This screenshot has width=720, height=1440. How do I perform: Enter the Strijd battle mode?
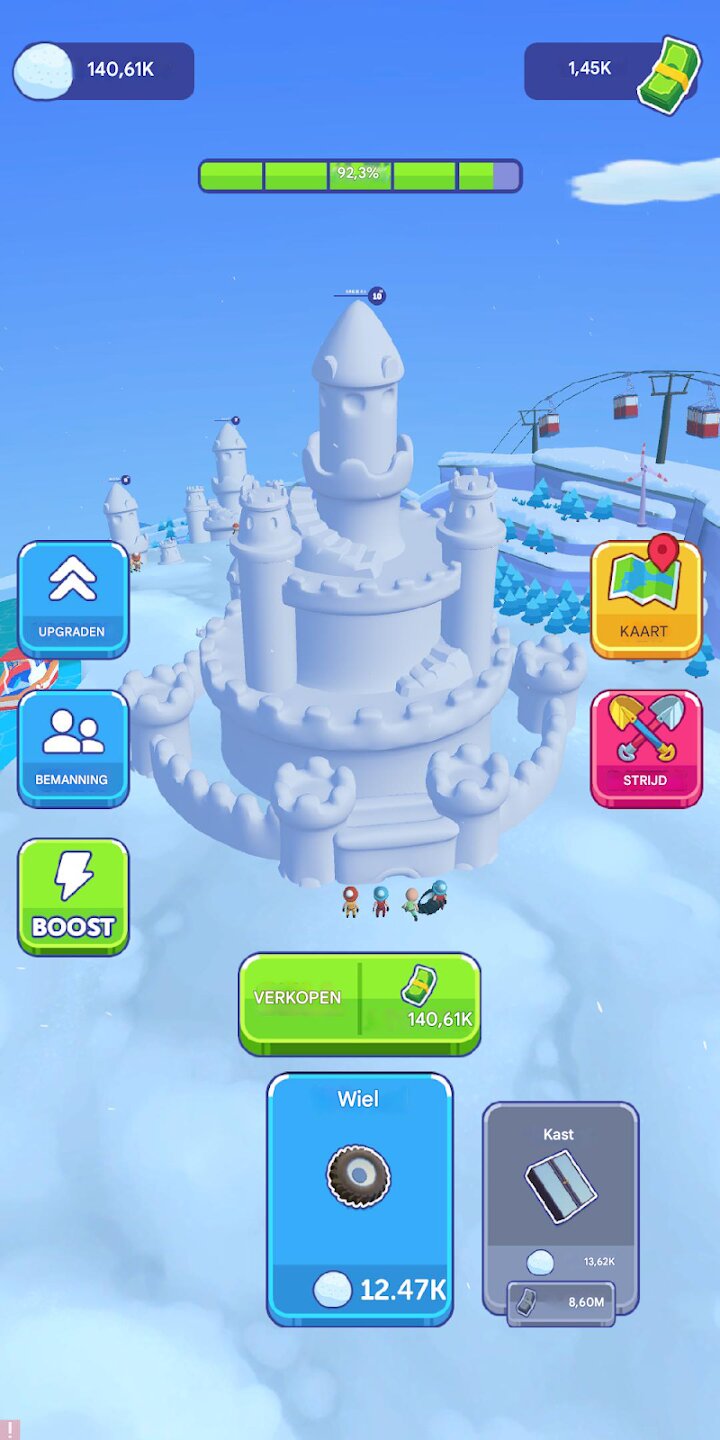645,747
